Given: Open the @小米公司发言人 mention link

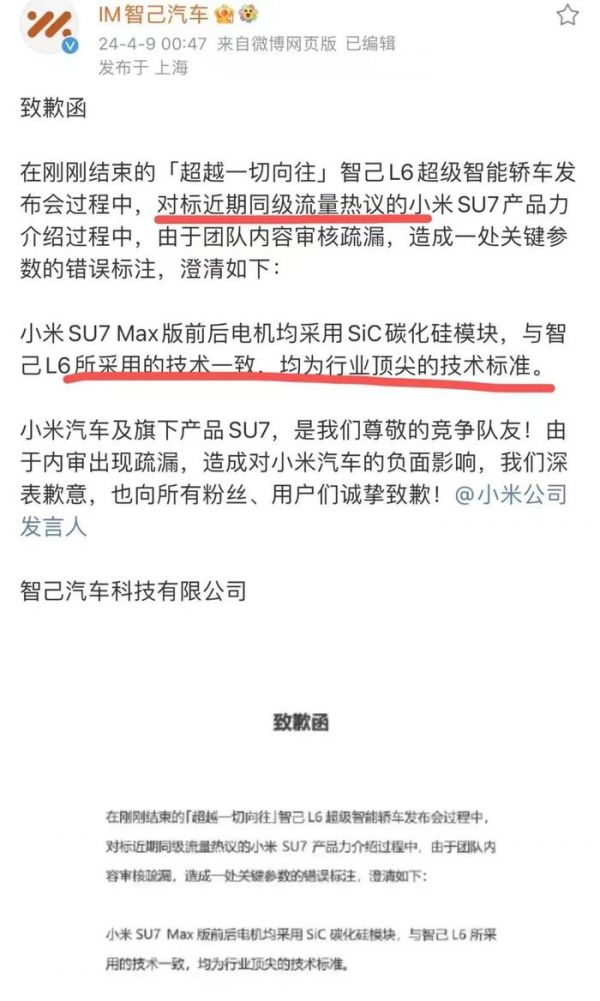Looking at the screenshot, I should coord(510,495).
